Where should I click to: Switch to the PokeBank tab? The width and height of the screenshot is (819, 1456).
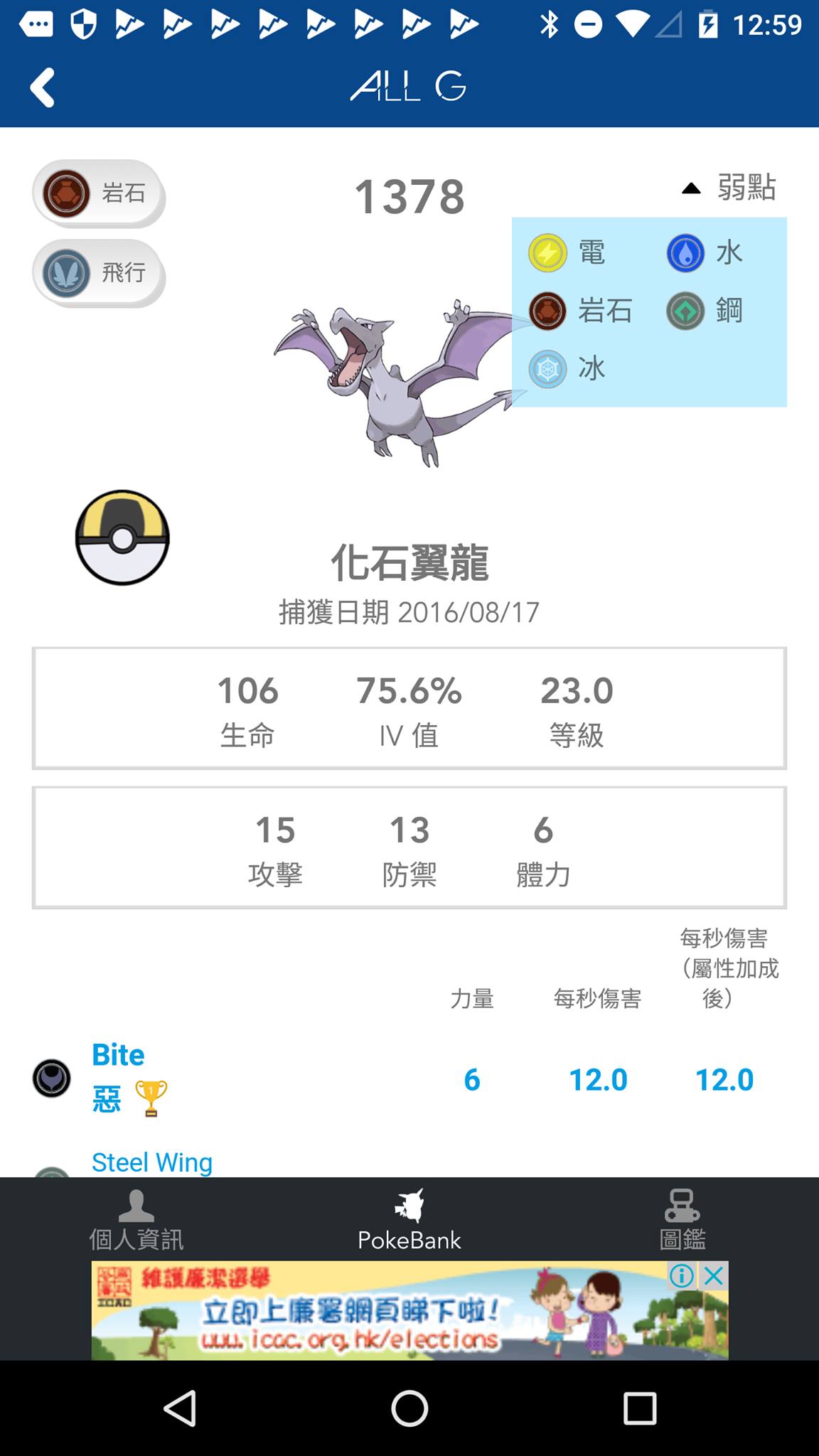tap(409, 1220)
